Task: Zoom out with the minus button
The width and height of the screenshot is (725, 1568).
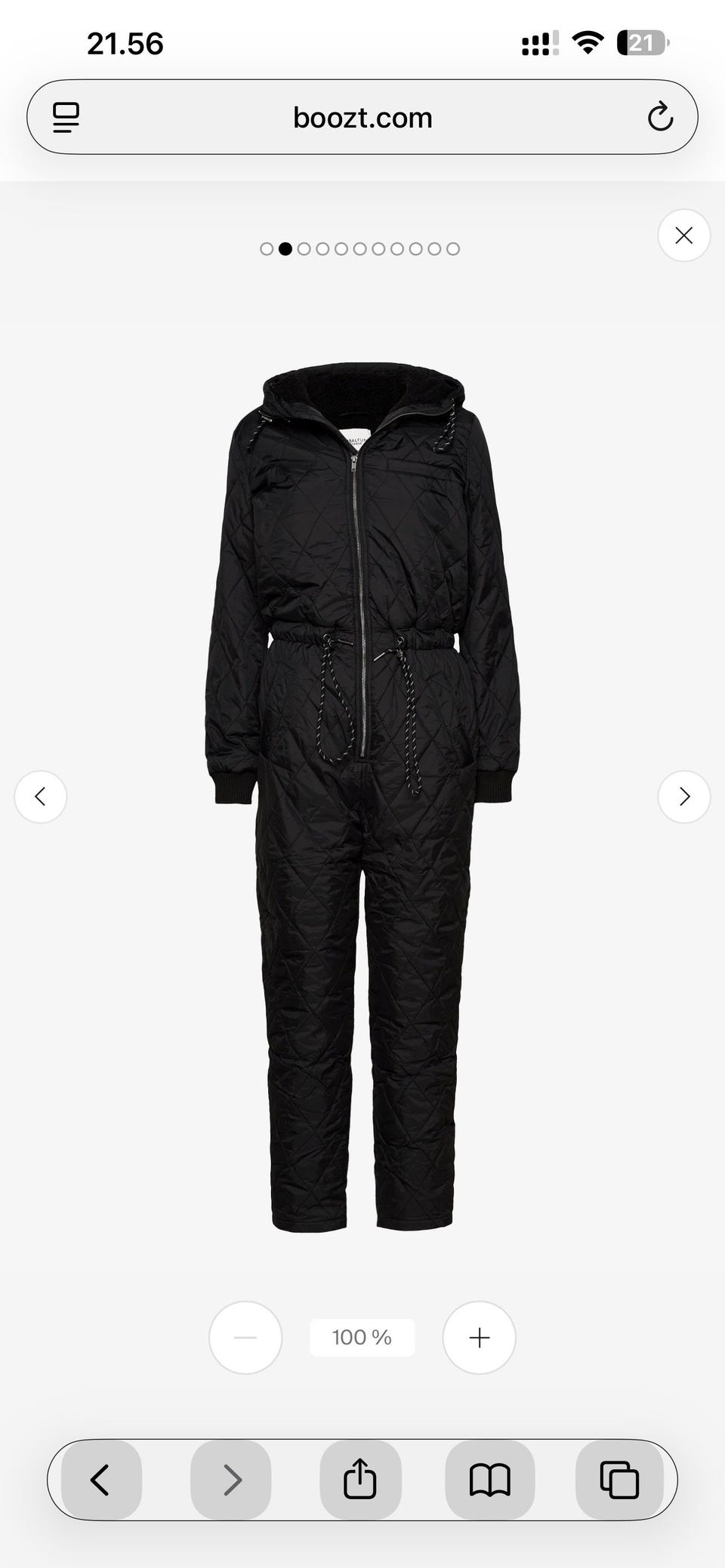Action: point(245,1338)
